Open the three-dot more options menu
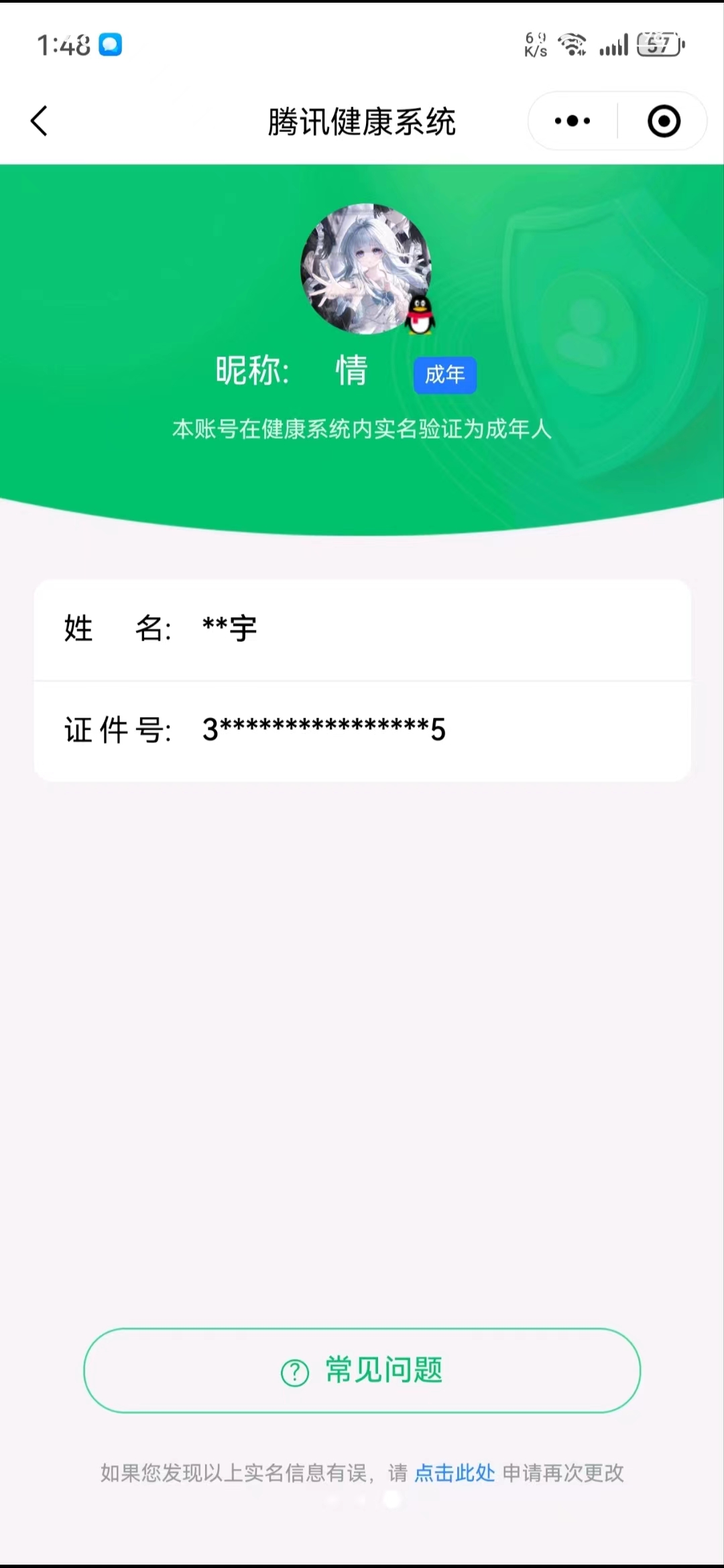This screenshot has height=1568, width=724. pyautogui.click(x=572, y=121)
